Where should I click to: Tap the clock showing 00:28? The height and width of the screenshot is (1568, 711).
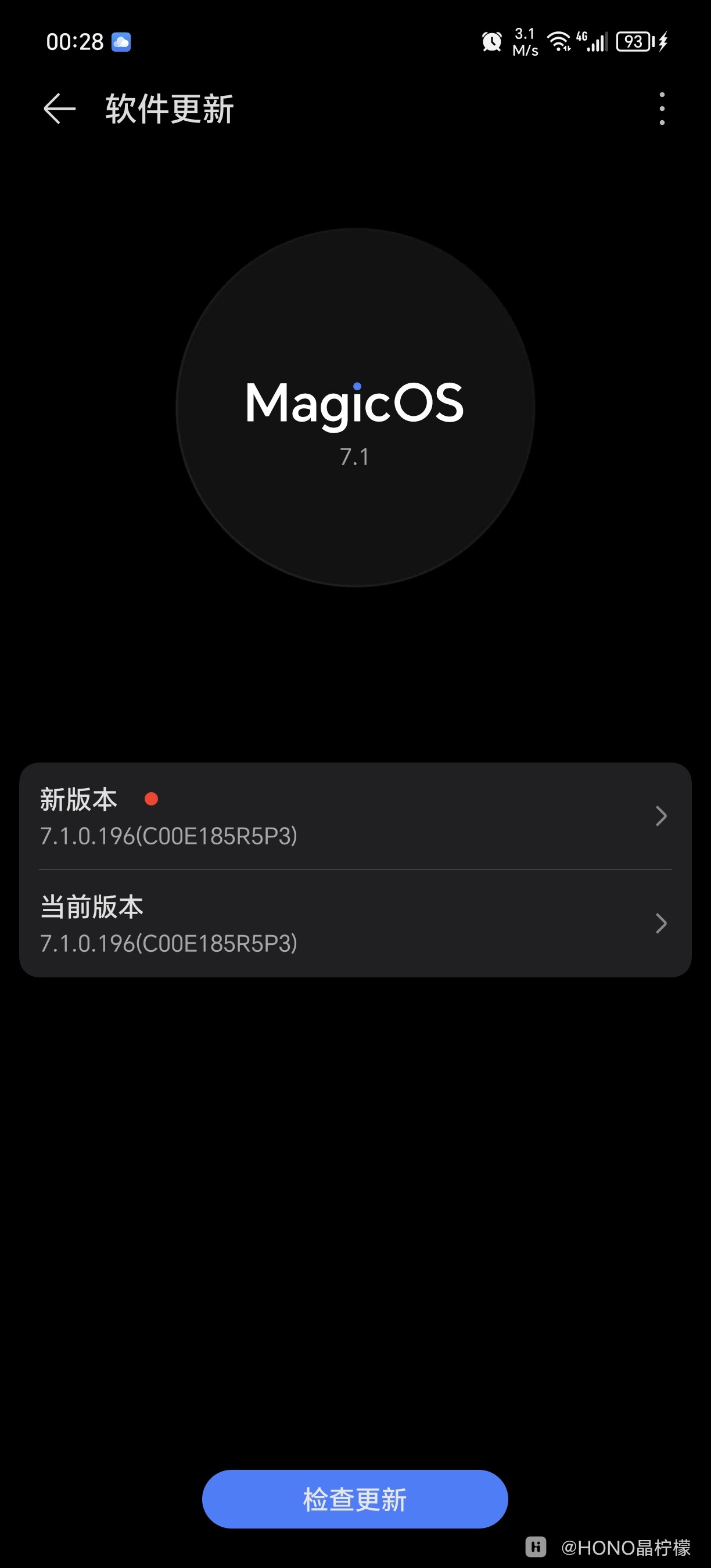[x=77, y=40]
